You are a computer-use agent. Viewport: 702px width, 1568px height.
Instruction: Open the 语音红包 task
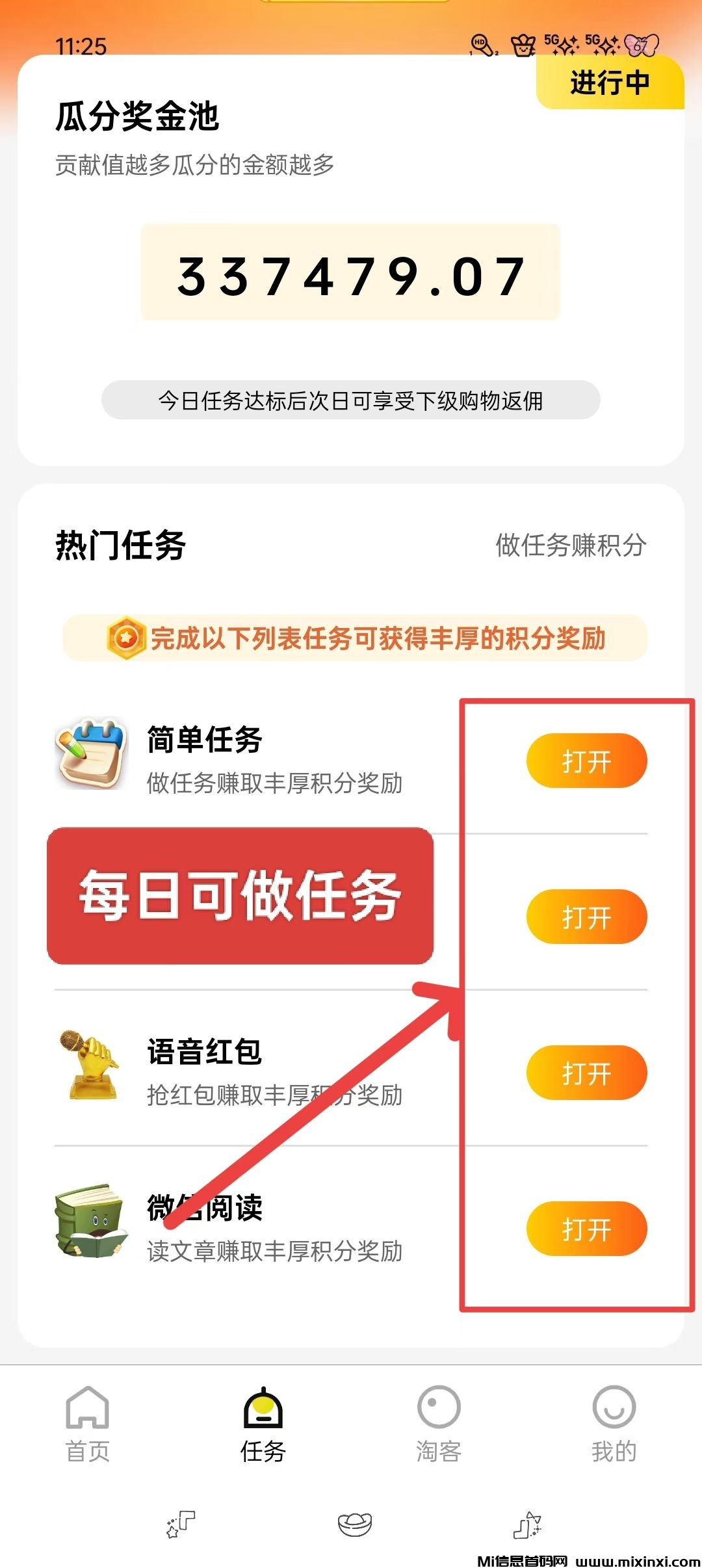click(586, 1073)
